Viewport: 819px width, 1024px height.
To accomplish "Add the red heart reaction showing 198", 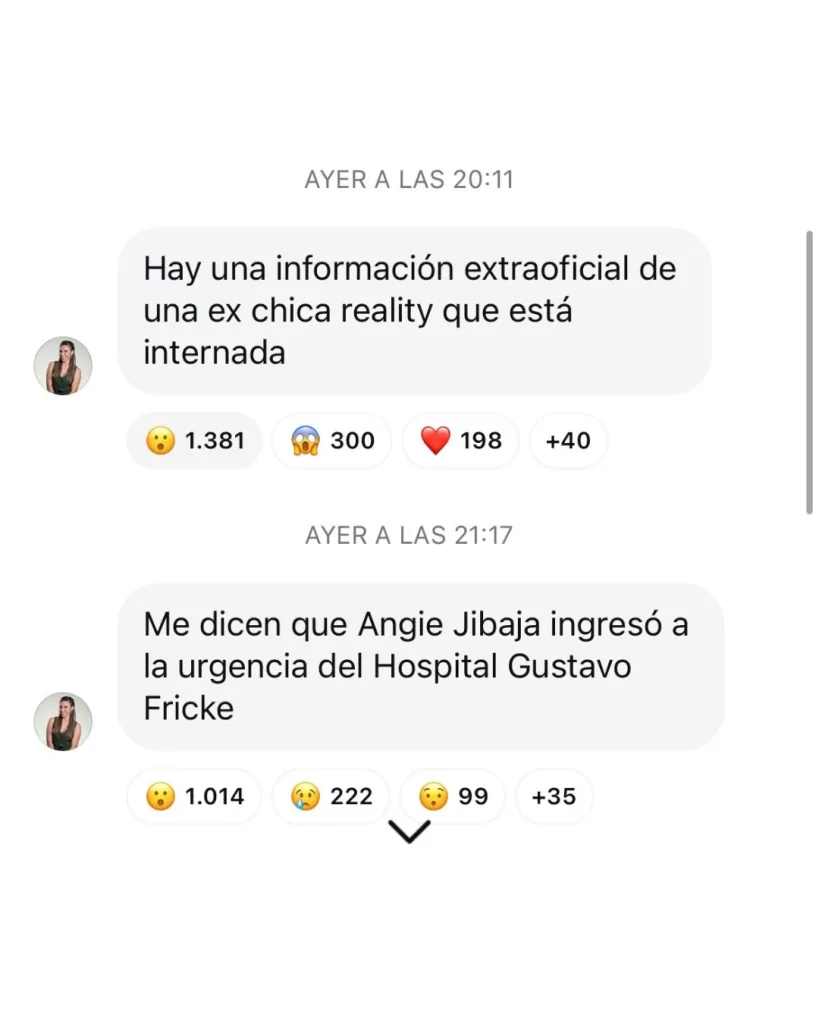I will pos(460,440).
